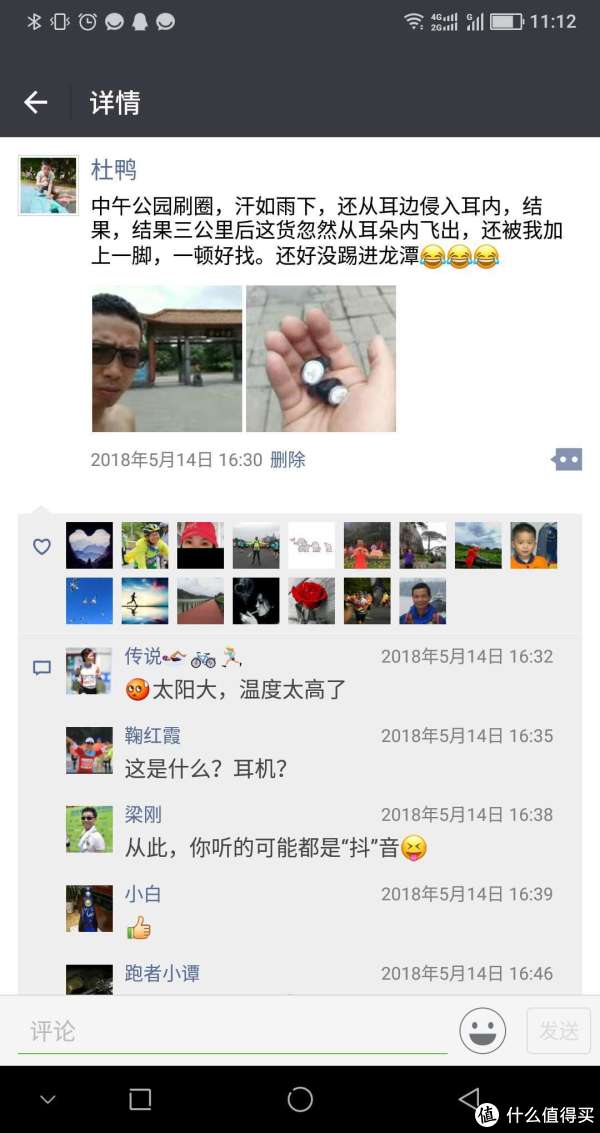The image size is (600, 1133).
Task: Open the red rose liker avatar
Action: point(311,601)
